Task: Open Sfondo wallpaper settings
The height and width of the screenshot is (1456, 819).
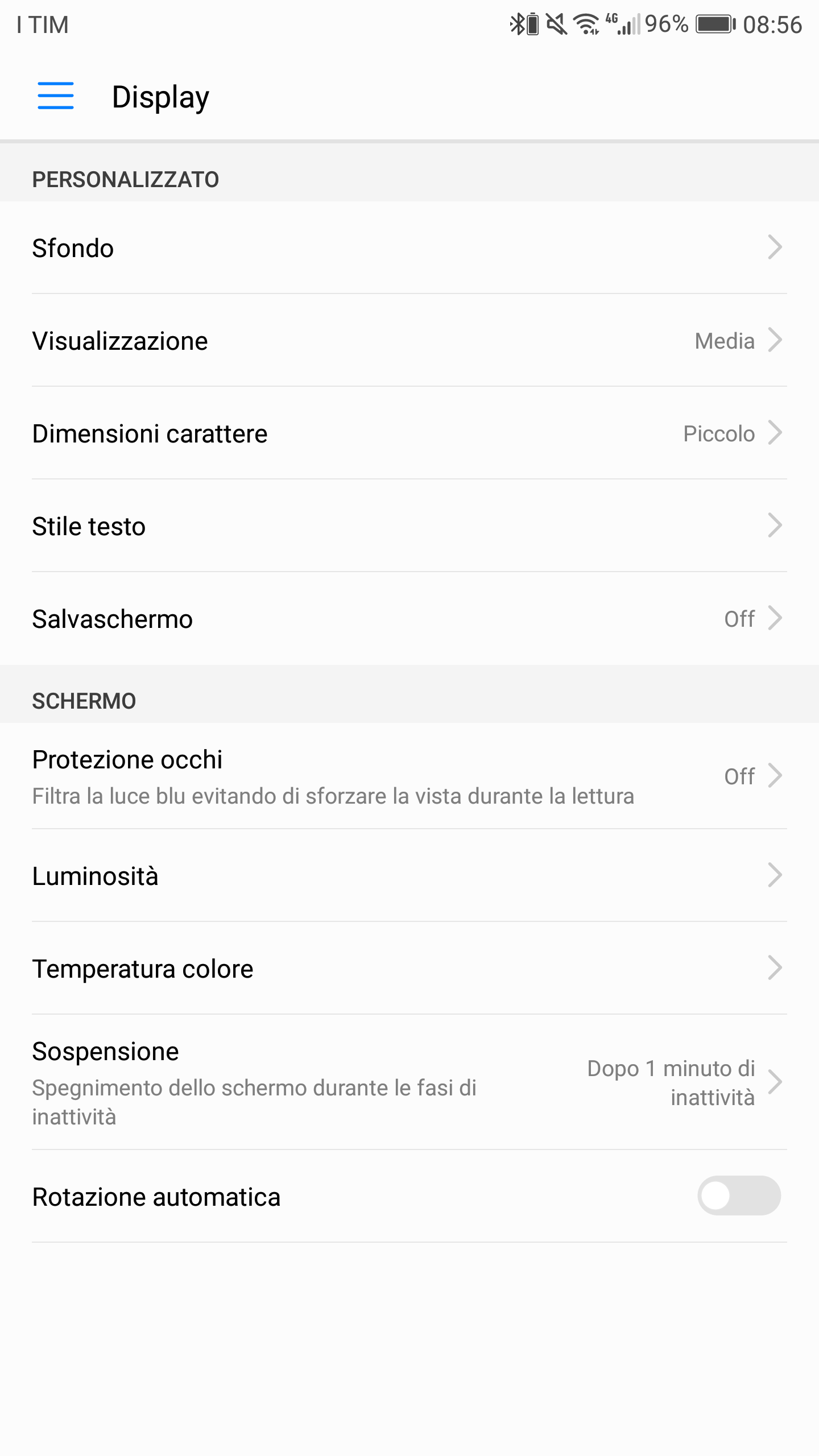Action: click(x=409, y=247)
